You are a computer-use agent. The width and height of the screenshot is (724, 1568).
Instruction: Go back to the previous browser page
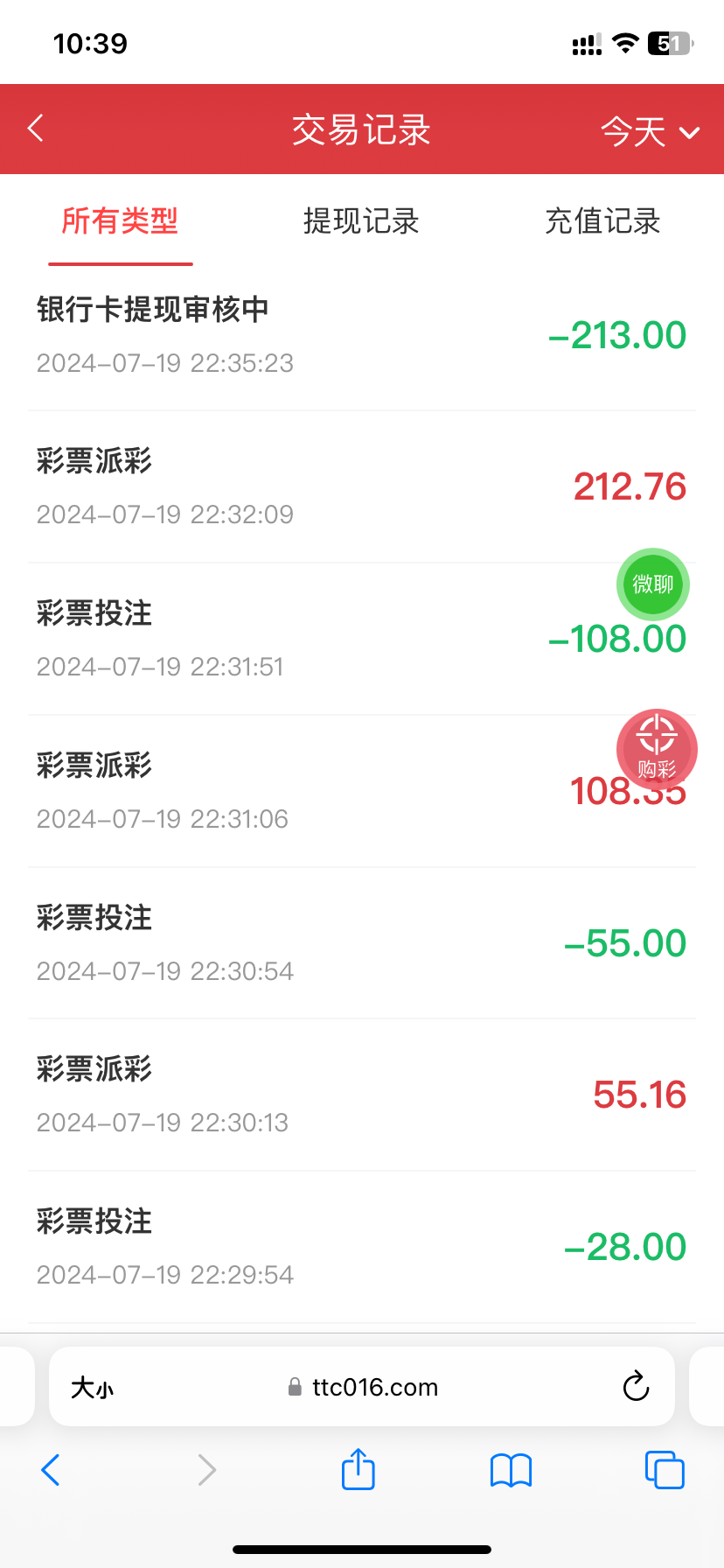coord(51,1470)
